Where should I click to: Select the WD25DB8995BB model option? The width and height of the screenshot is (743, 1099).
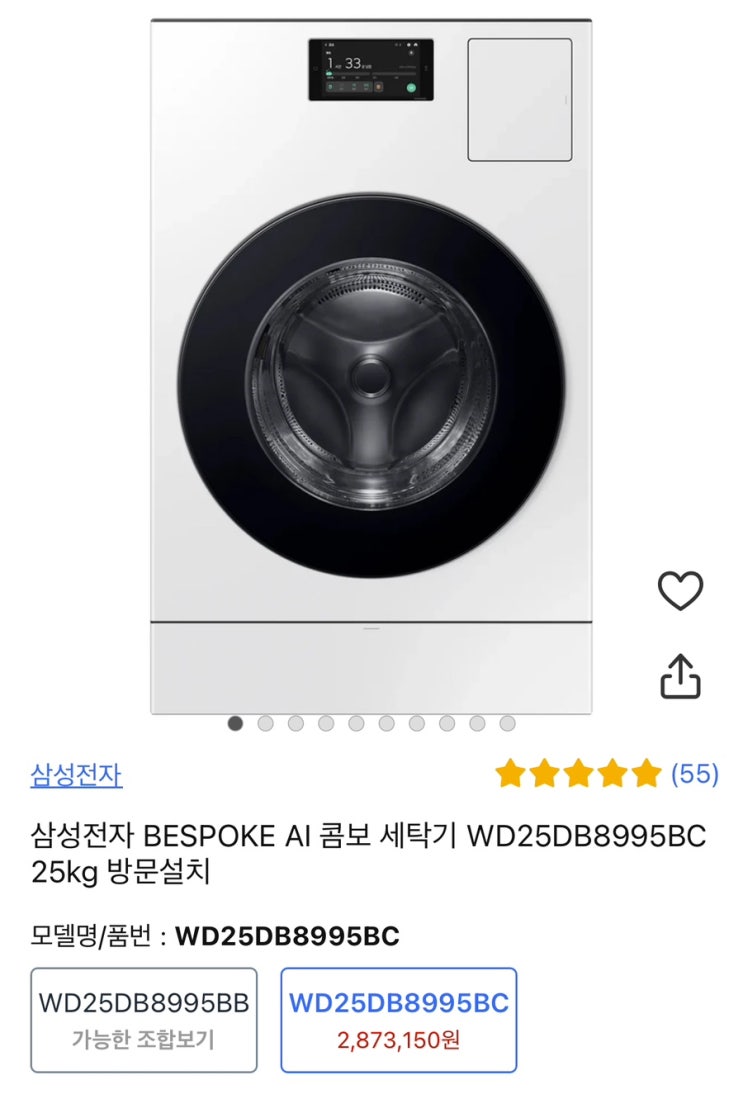144,1019
